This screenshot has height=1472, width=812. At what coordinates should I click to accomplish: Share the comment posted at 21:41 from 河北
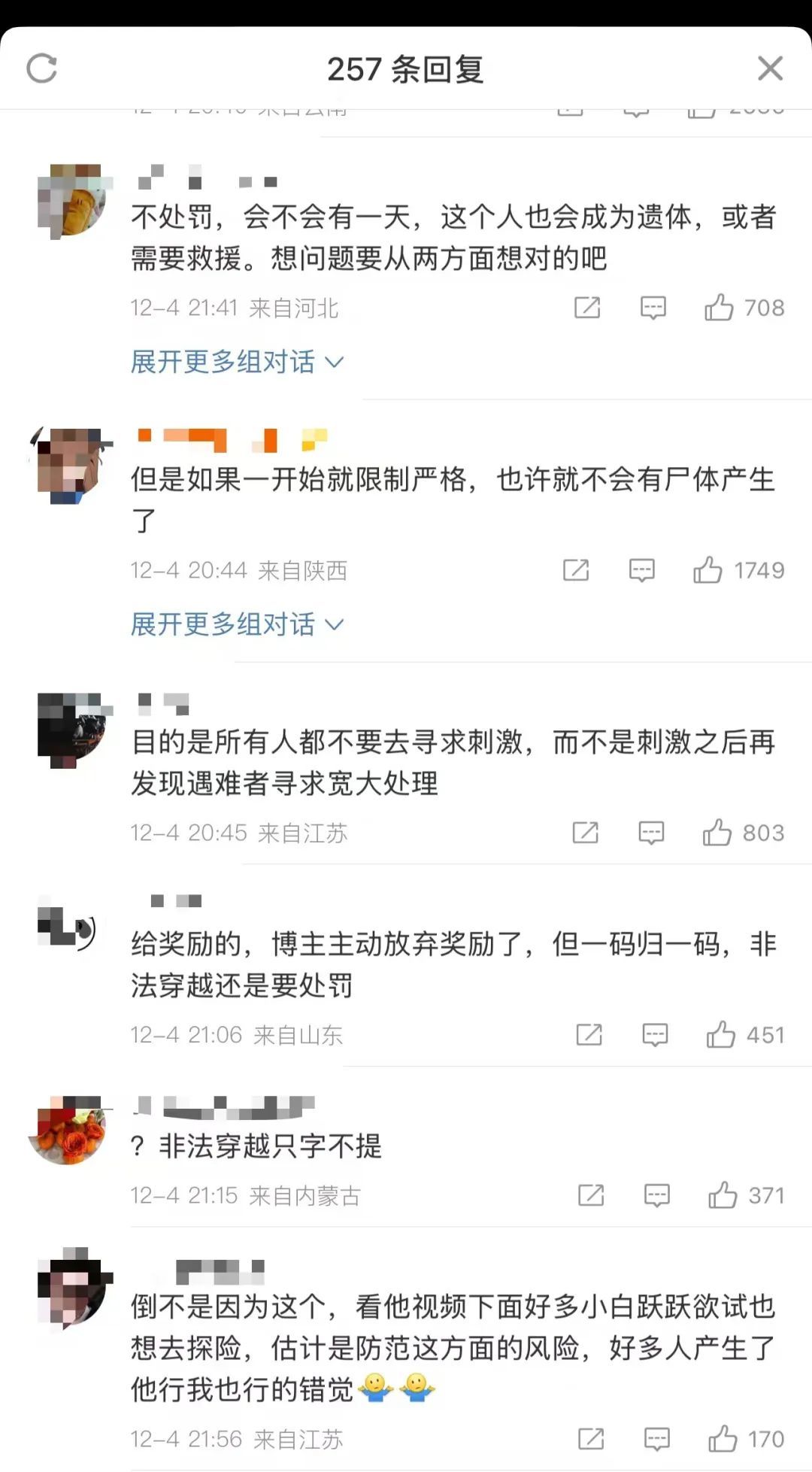point(587,308)
